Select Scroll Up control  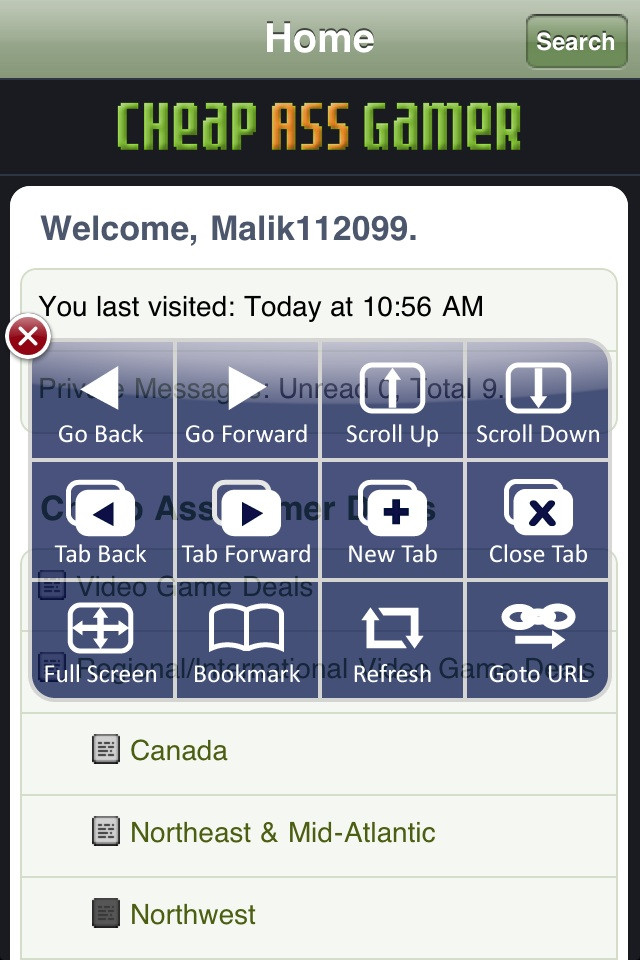[392, 401]
